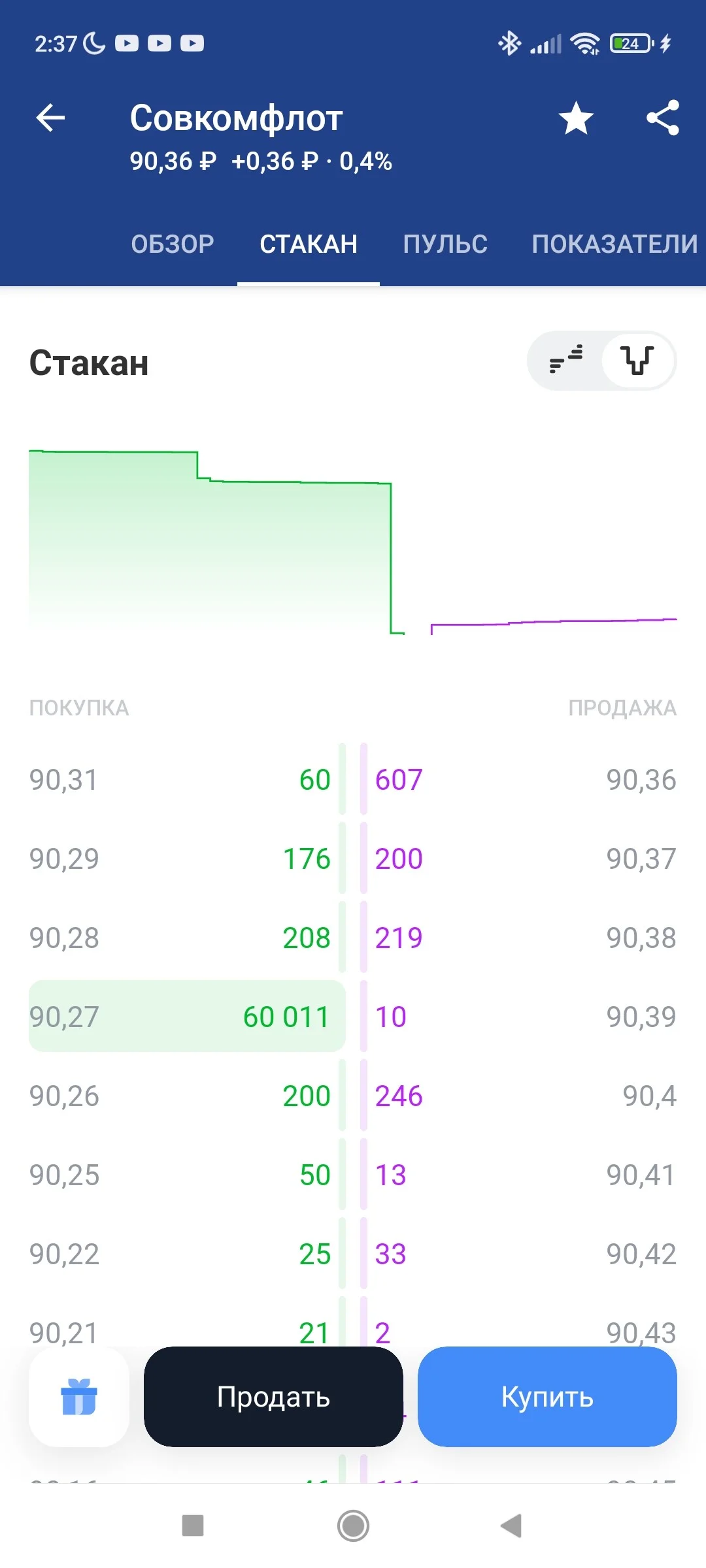Screen dimensions: 706x1568
Task: Tap the Купить button
Action: coord(547,1397)
